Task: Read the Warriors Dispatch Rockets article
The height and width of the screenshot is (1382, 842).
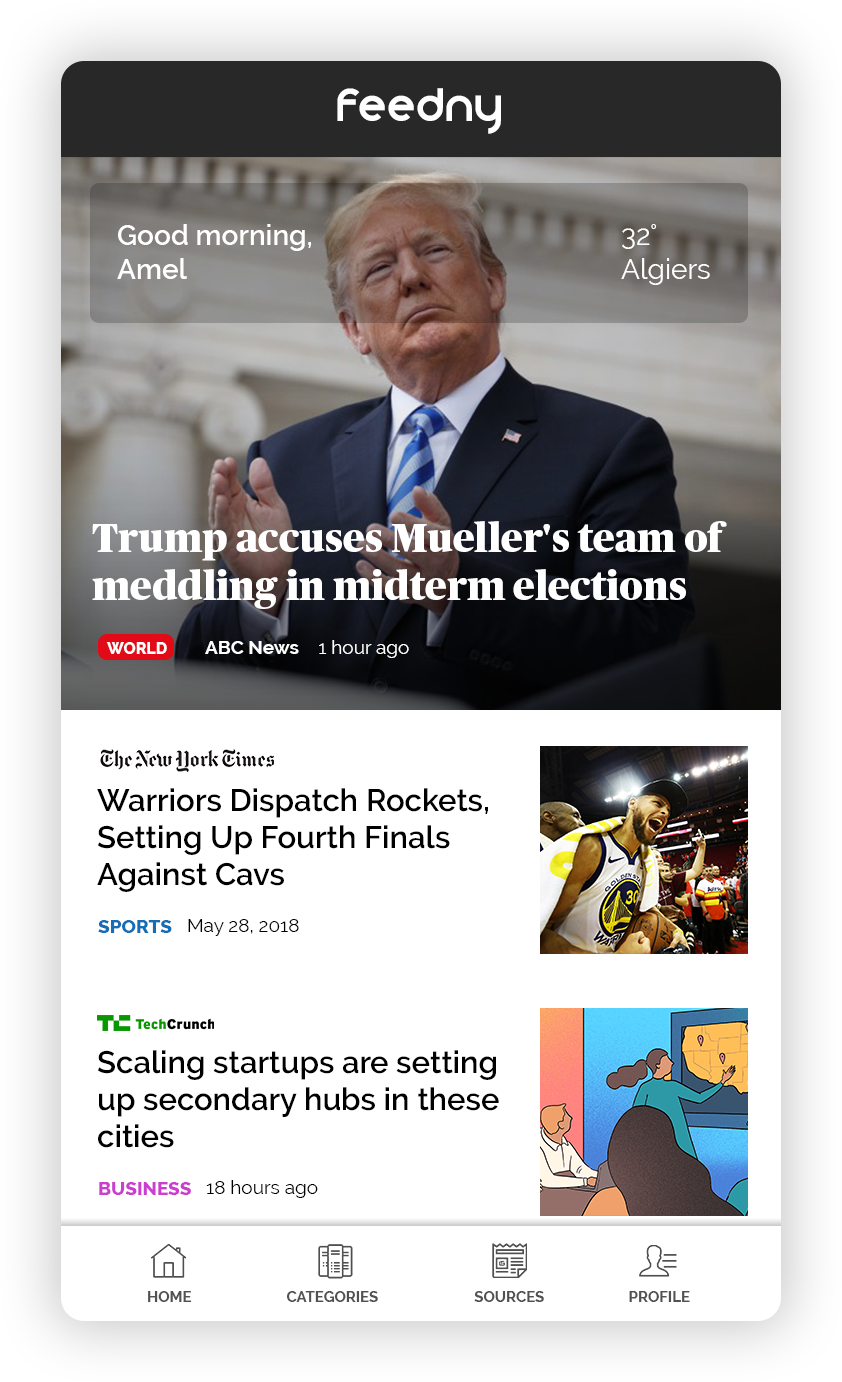Action: tap(293, 838)
